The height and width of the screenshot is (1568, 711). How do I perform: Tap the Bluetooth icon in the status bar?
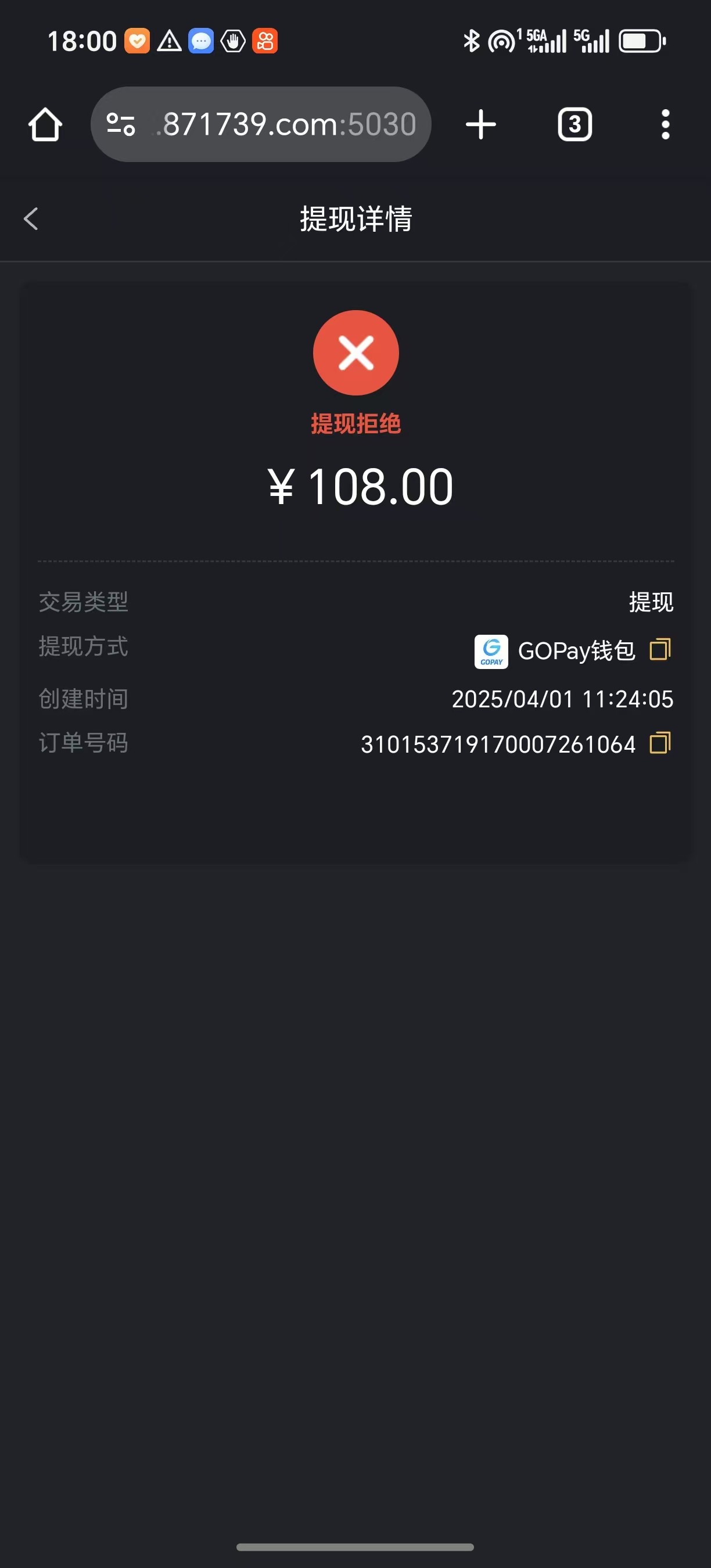click(x=472, y=40)
